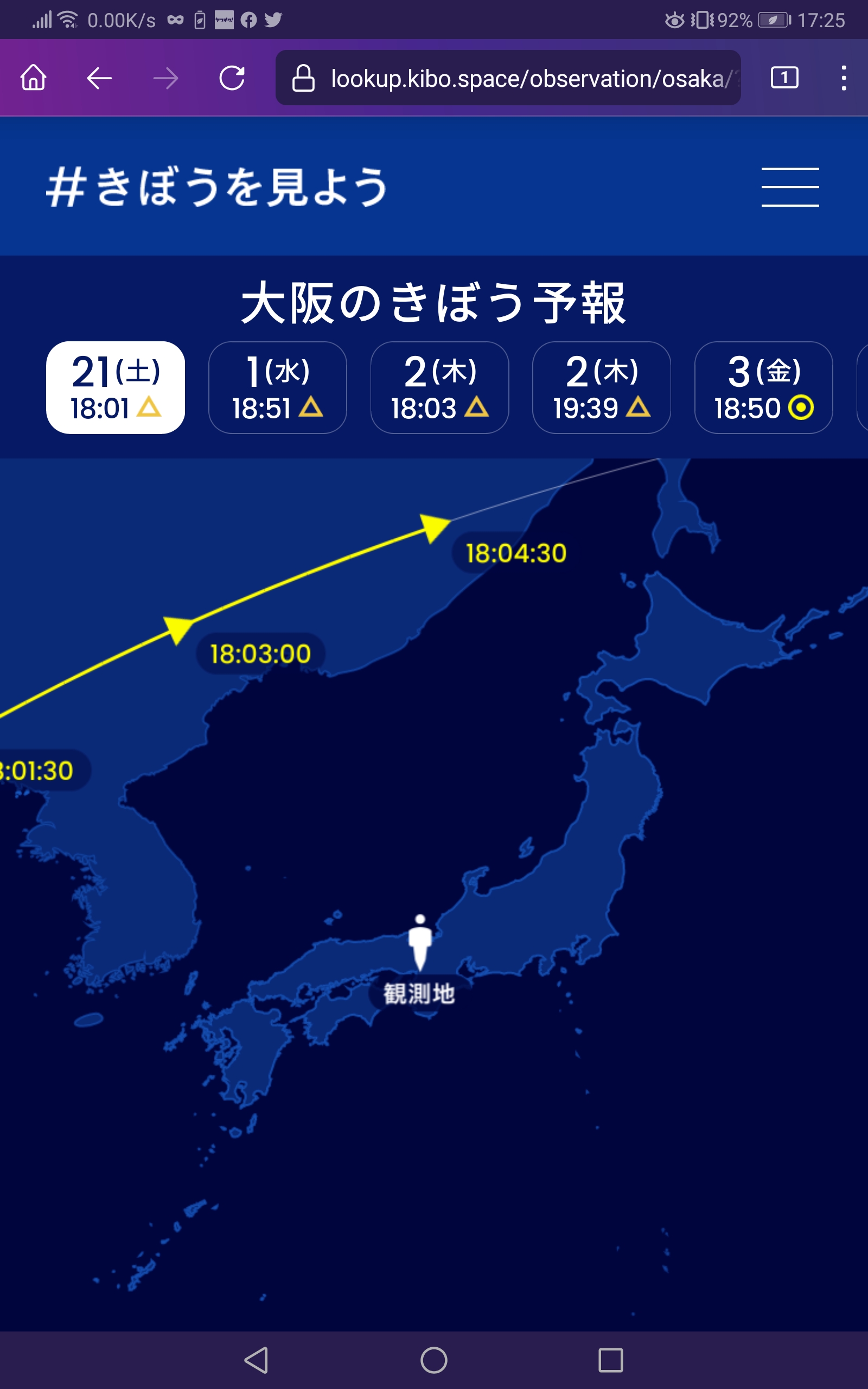Select the 2(木) 18:03 forecast
Viewport: 868px width, 1389px height.
tap(440, 387)
